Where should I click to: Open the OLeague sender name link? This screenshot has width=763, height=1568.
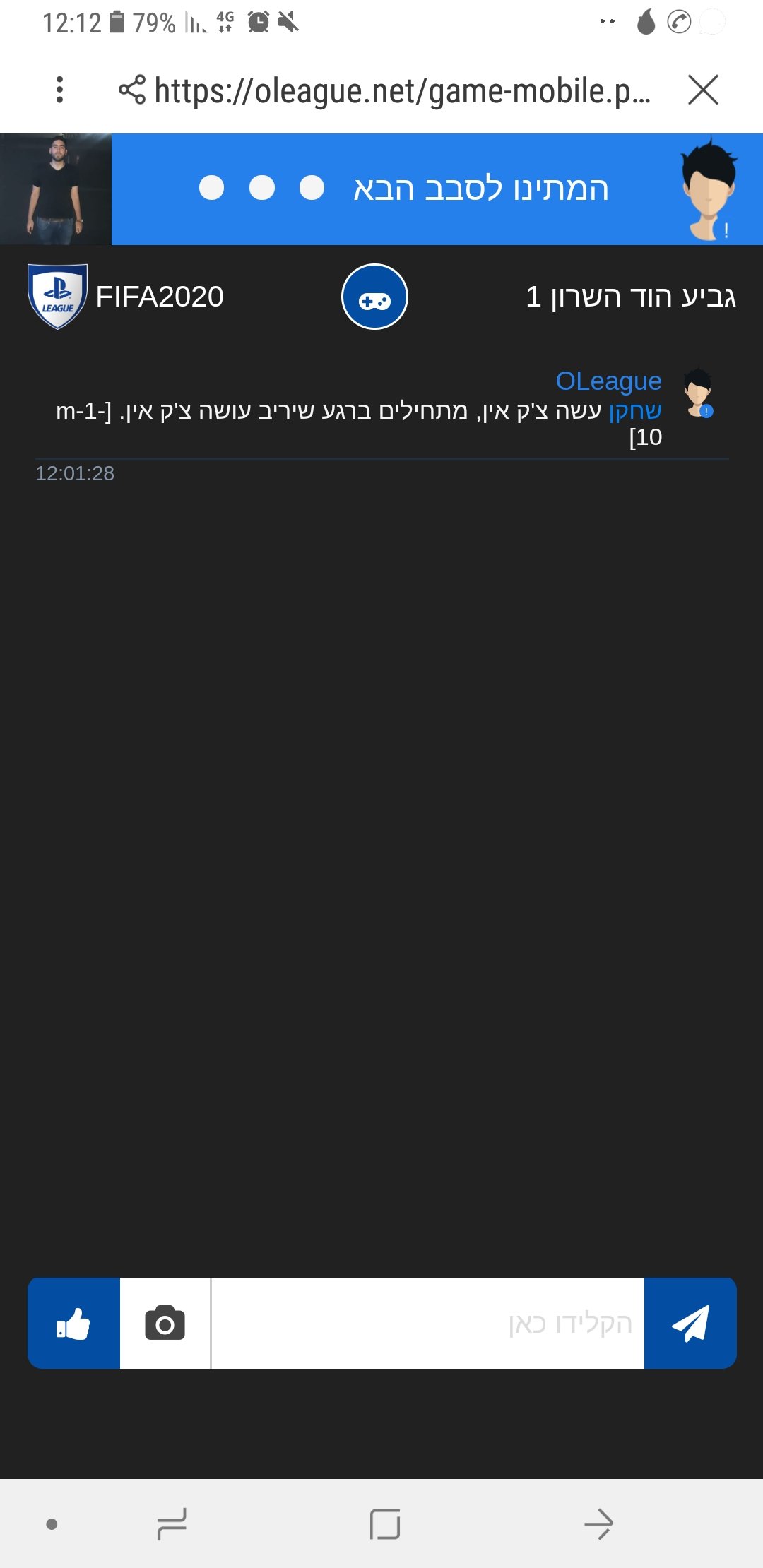608,381
